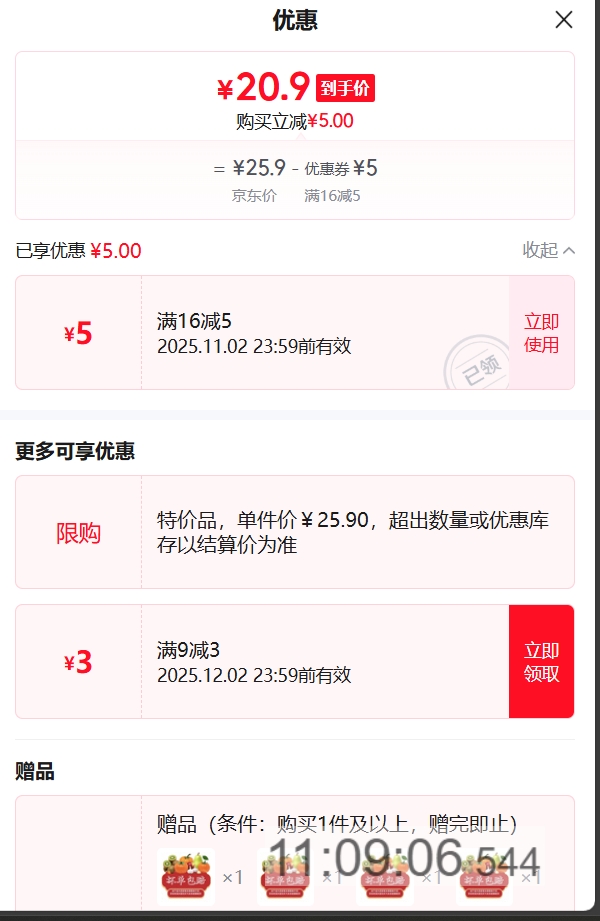Image resolution: width=600 pixels, height=921 pixels.
Task: Open the first gift item thumbnail
Action: (186, 877)
